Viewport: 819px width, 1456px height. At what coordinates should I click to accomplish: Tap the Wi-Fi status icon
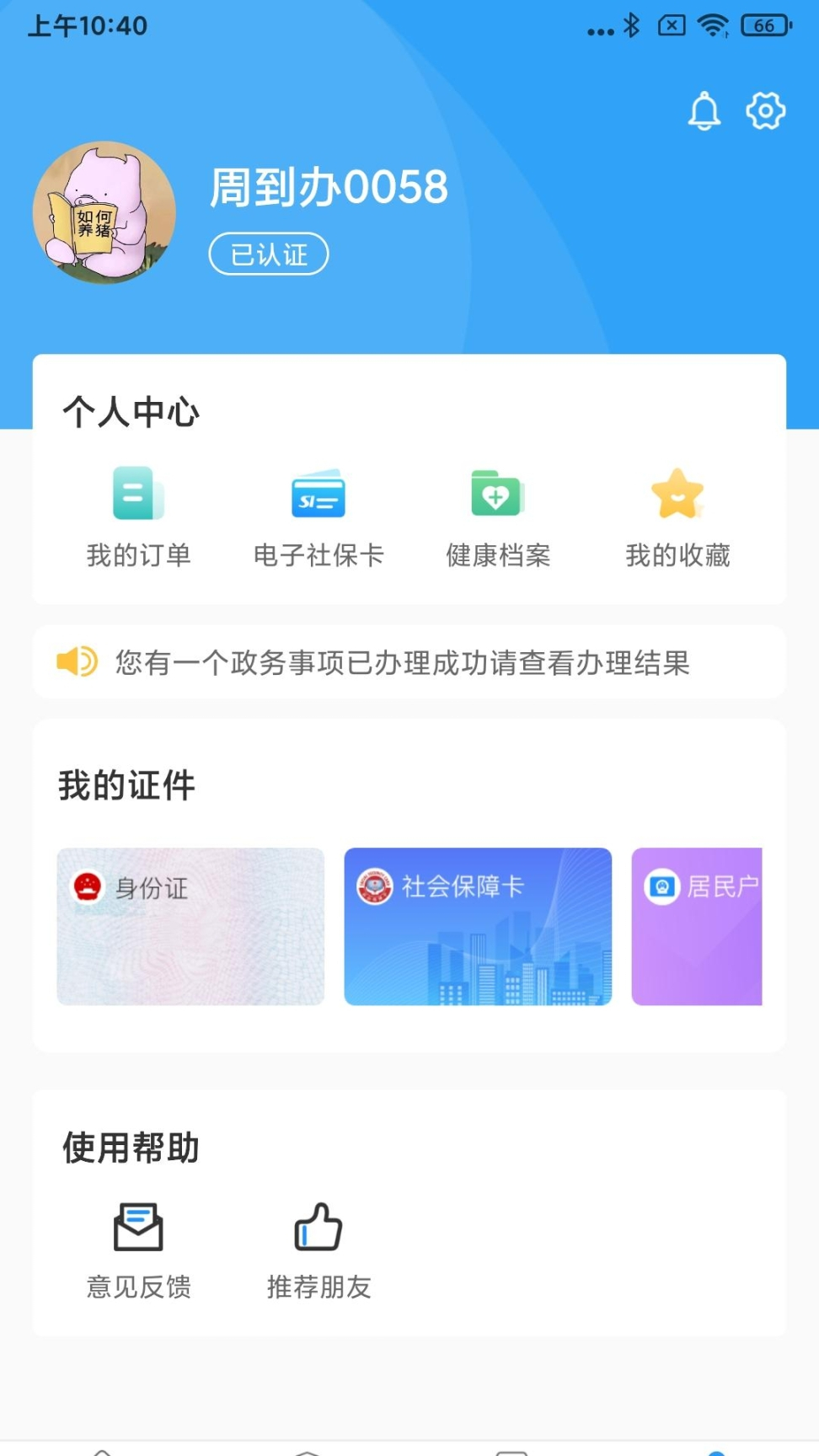click(x=713, y=25)
